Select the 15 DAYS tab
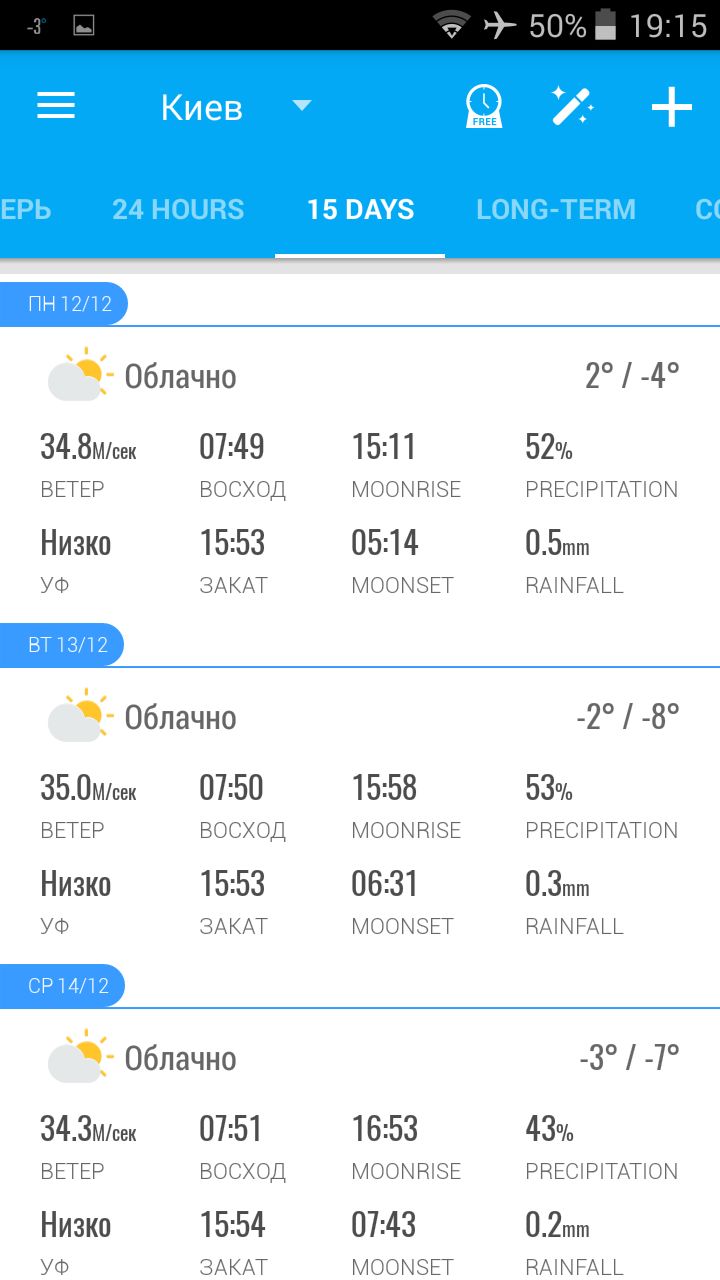The image size is (720, 1280). [360, 210]
